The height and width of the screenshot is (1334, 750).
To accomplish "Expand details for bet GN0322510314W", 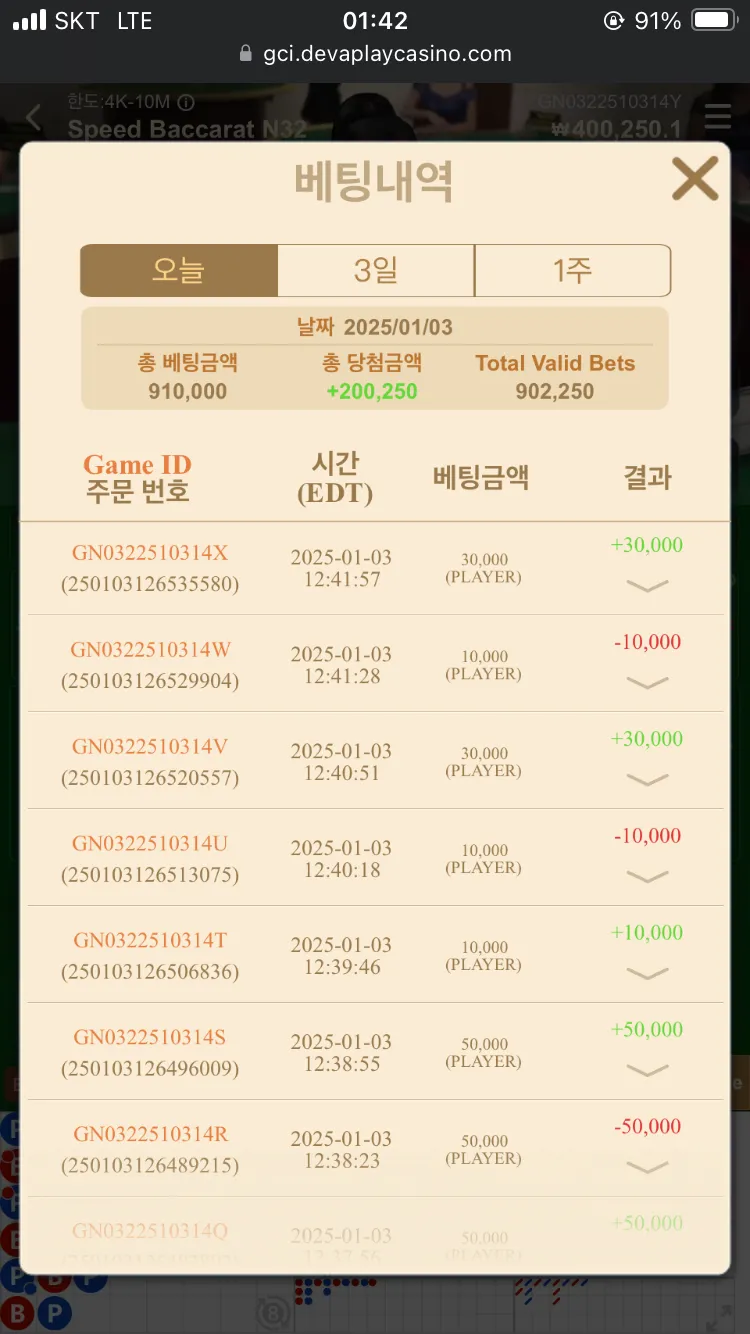I will [647, 683].
